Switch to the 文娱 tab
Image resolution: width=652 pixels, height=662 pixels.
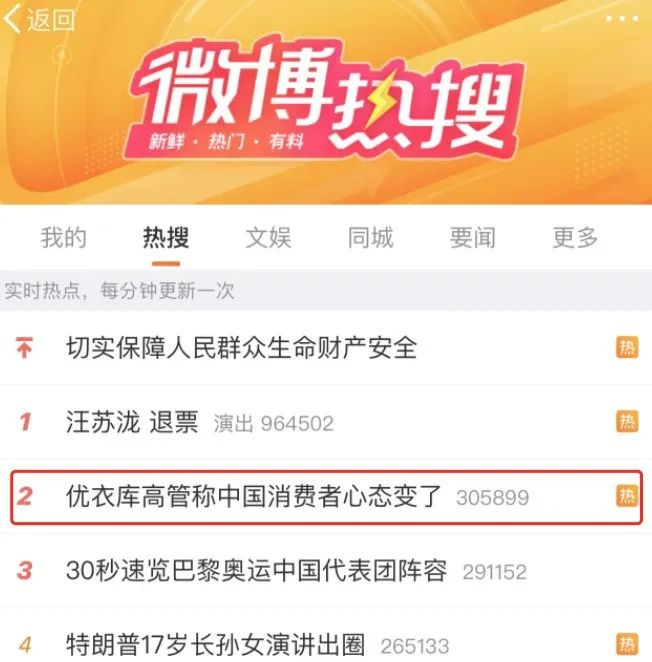(269, 237)
